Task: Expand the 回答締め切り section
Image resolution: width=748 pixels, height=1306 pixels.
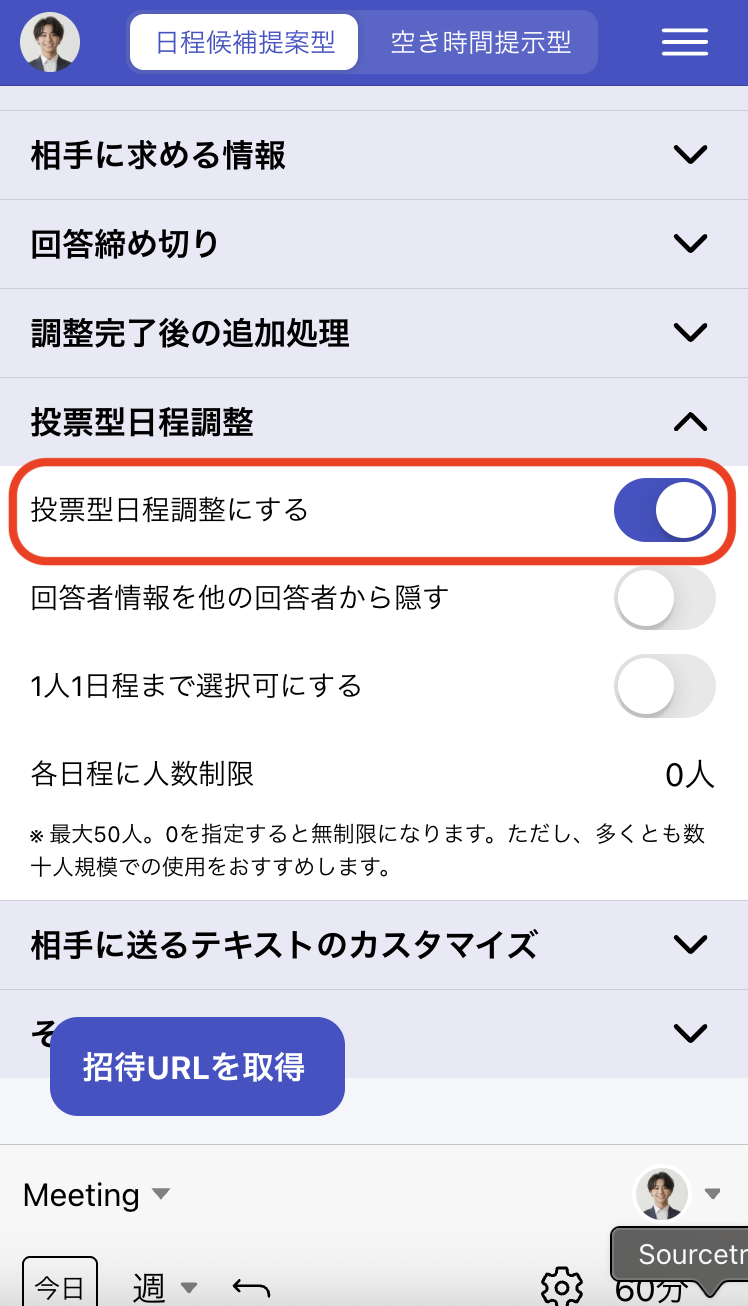Action: coord(689,244)
